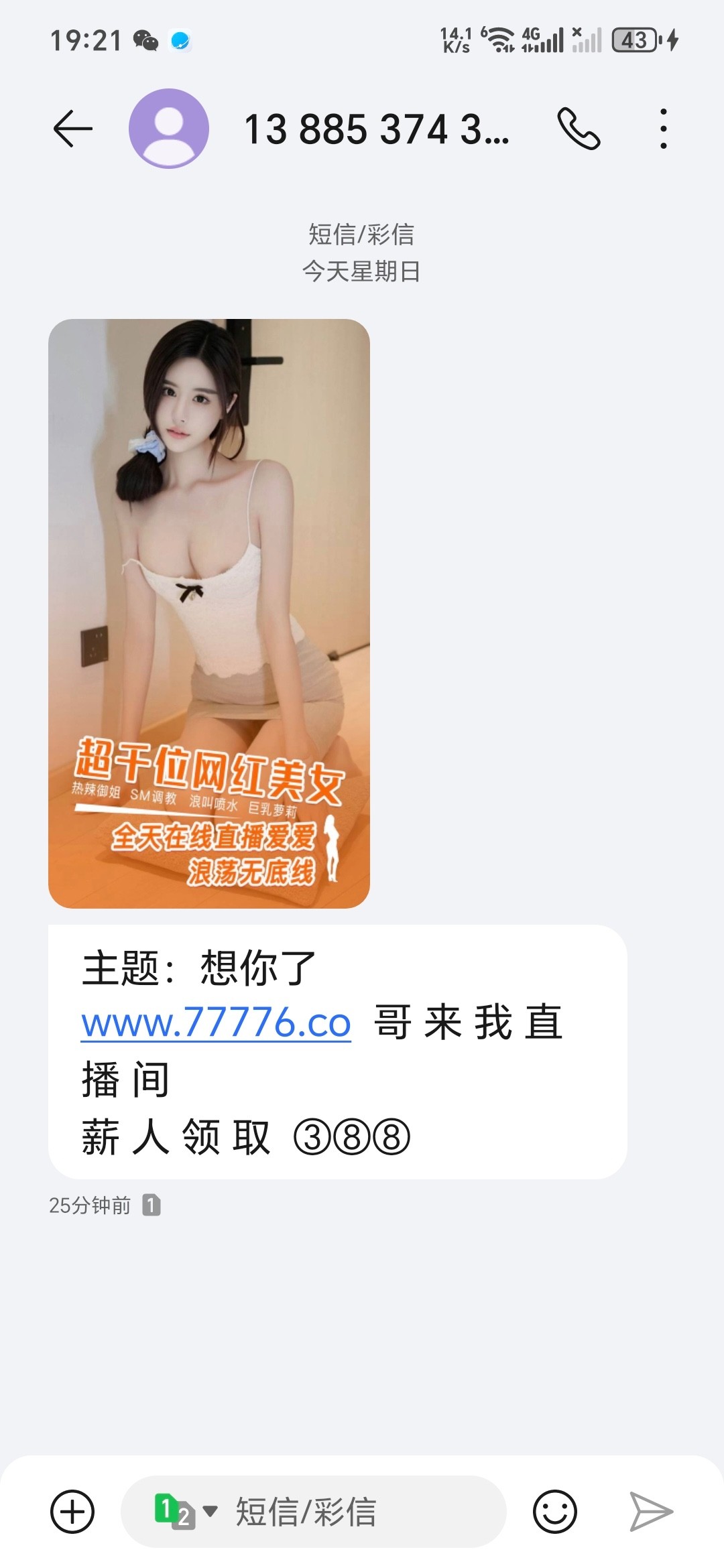Send the message

651,1511
